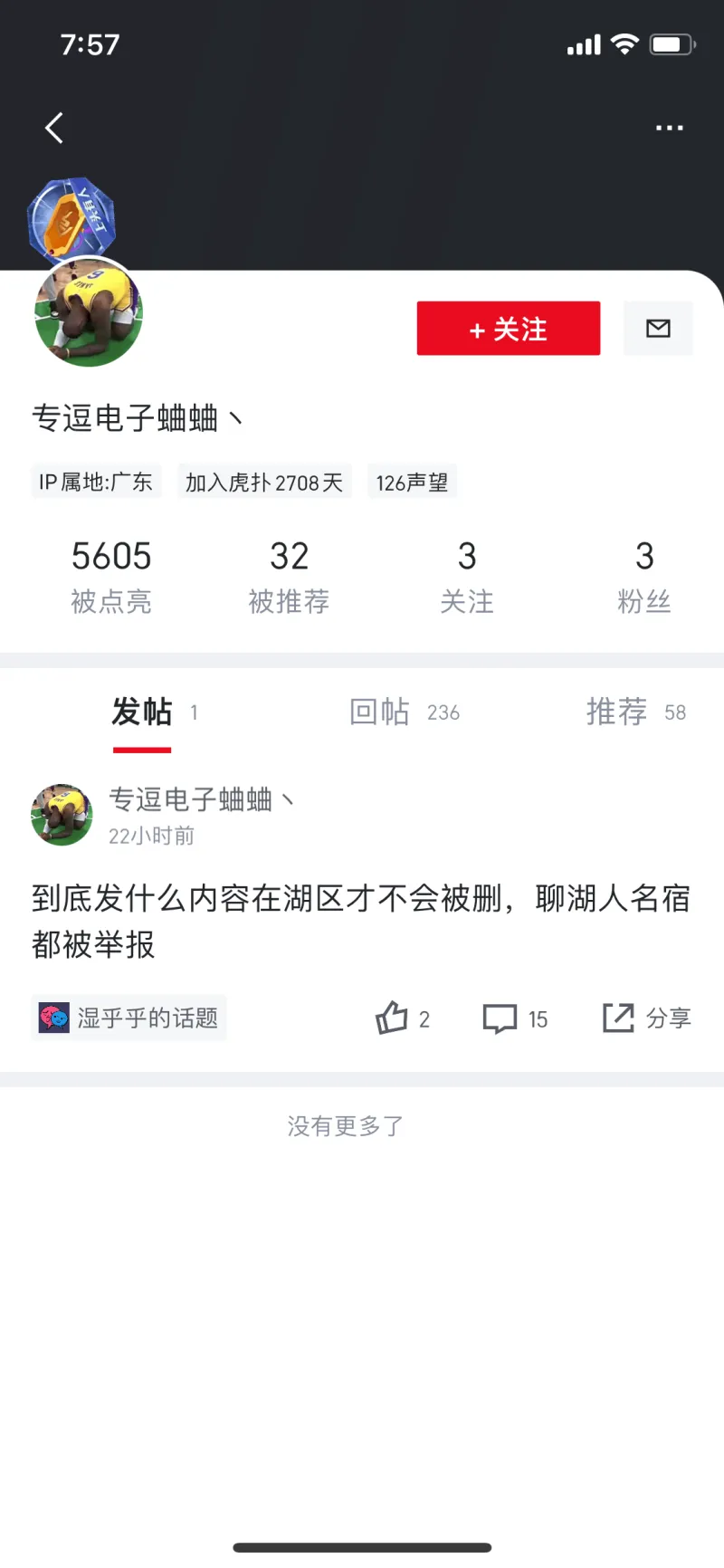Tap the 被点亮 count of 5605
Screen dimensions: 724x1568
111,576
